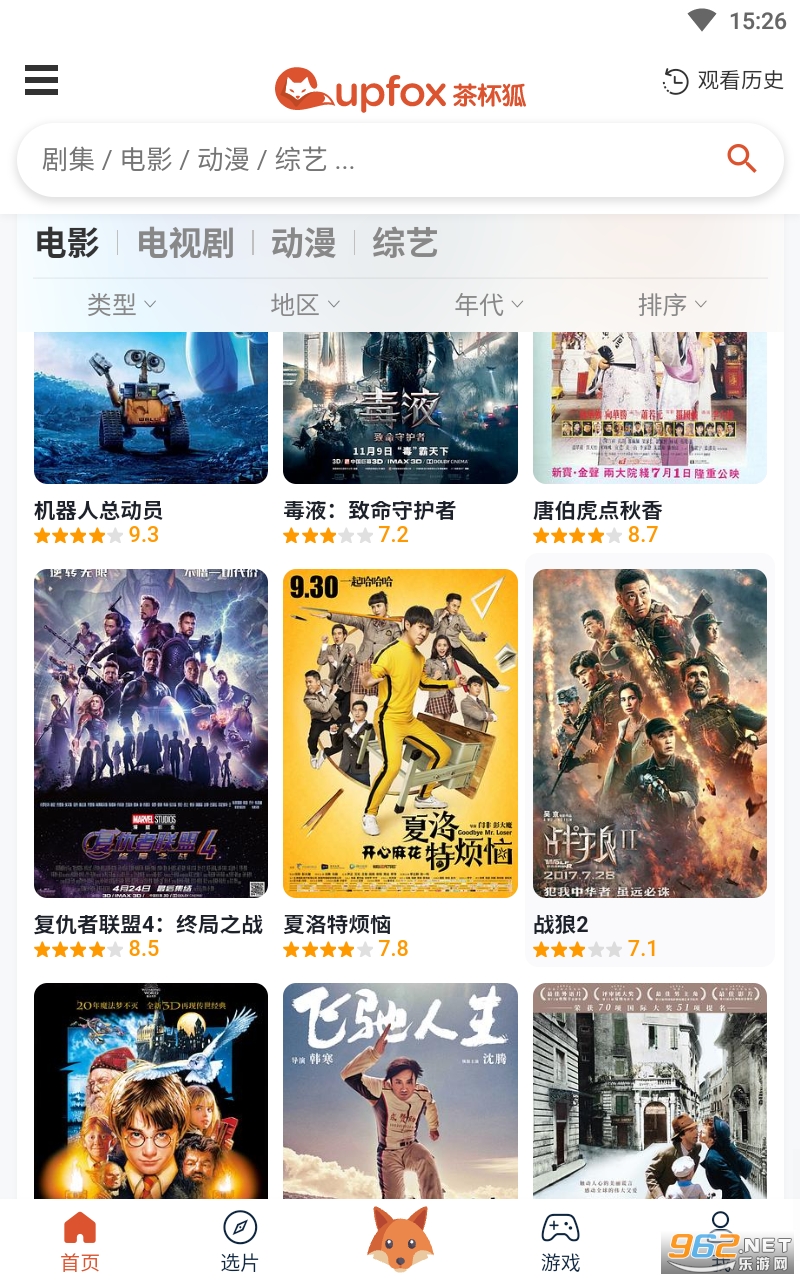Image resolution: width=800 pixels, height=1280 pixels.
Task: Open 观看历史 watch history
Action: 723,81
